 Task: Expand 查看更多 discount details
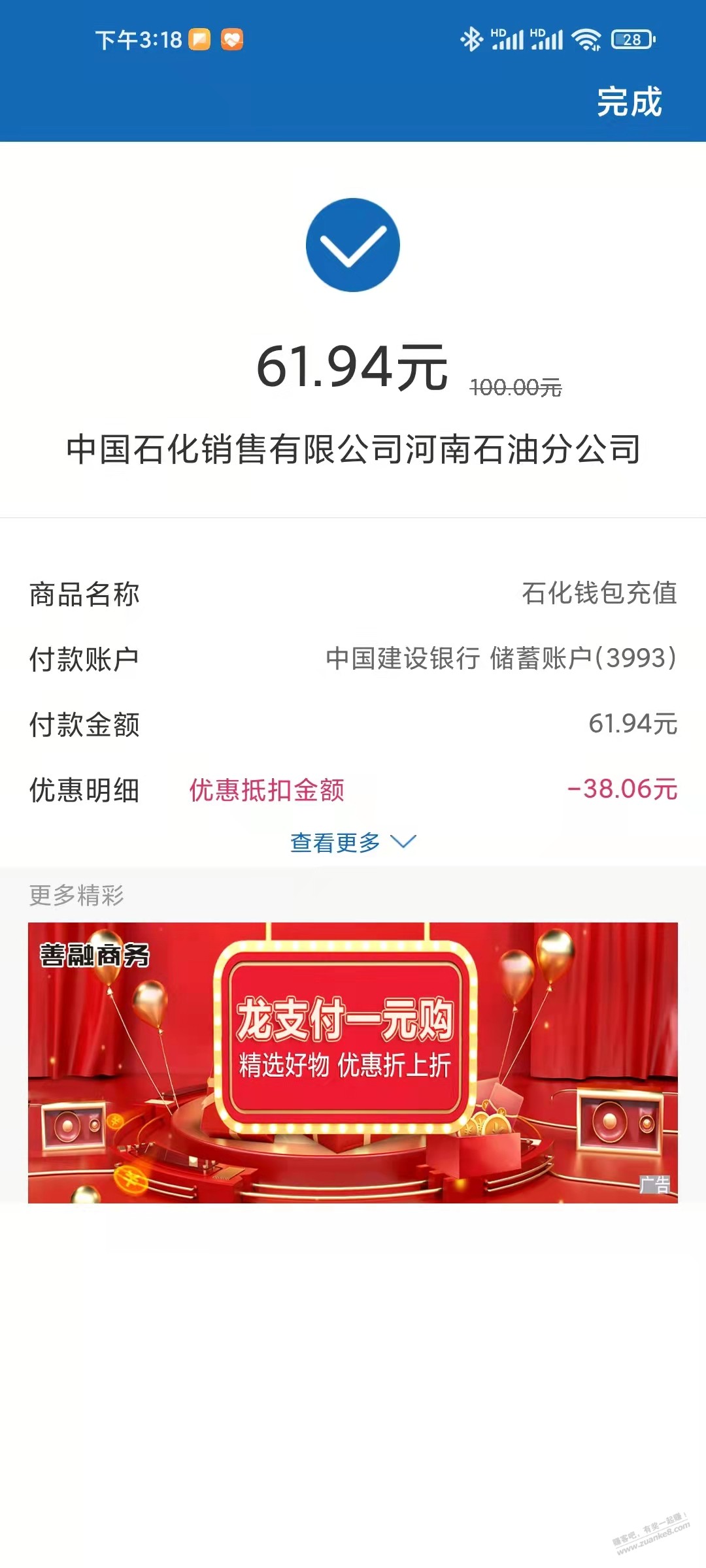click(352, 842)
